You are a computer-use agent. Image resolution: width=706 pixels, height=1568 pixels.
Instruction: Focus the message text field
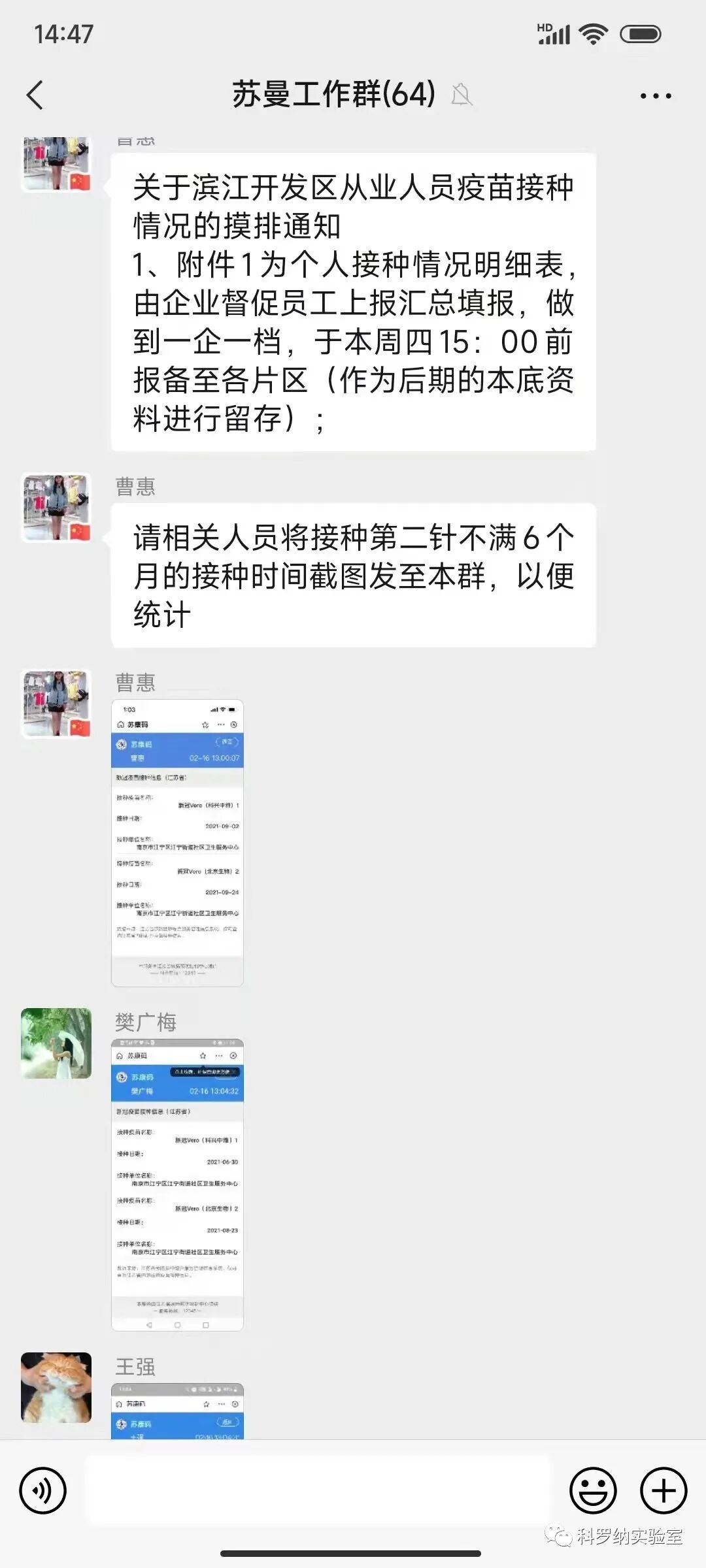(319, 1491)
